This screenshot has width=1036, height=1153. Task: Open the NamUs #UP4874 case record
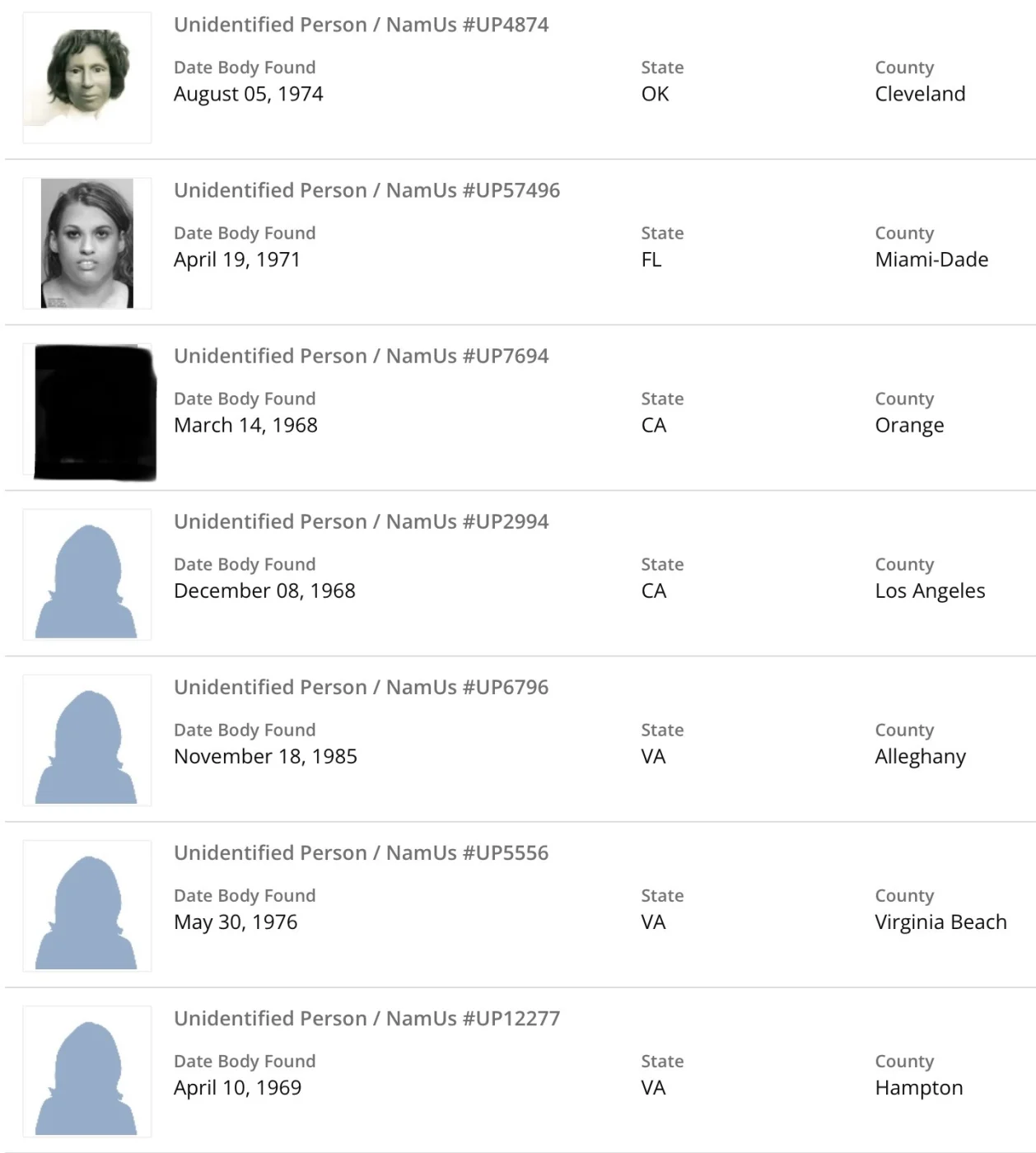coord(361,25)
